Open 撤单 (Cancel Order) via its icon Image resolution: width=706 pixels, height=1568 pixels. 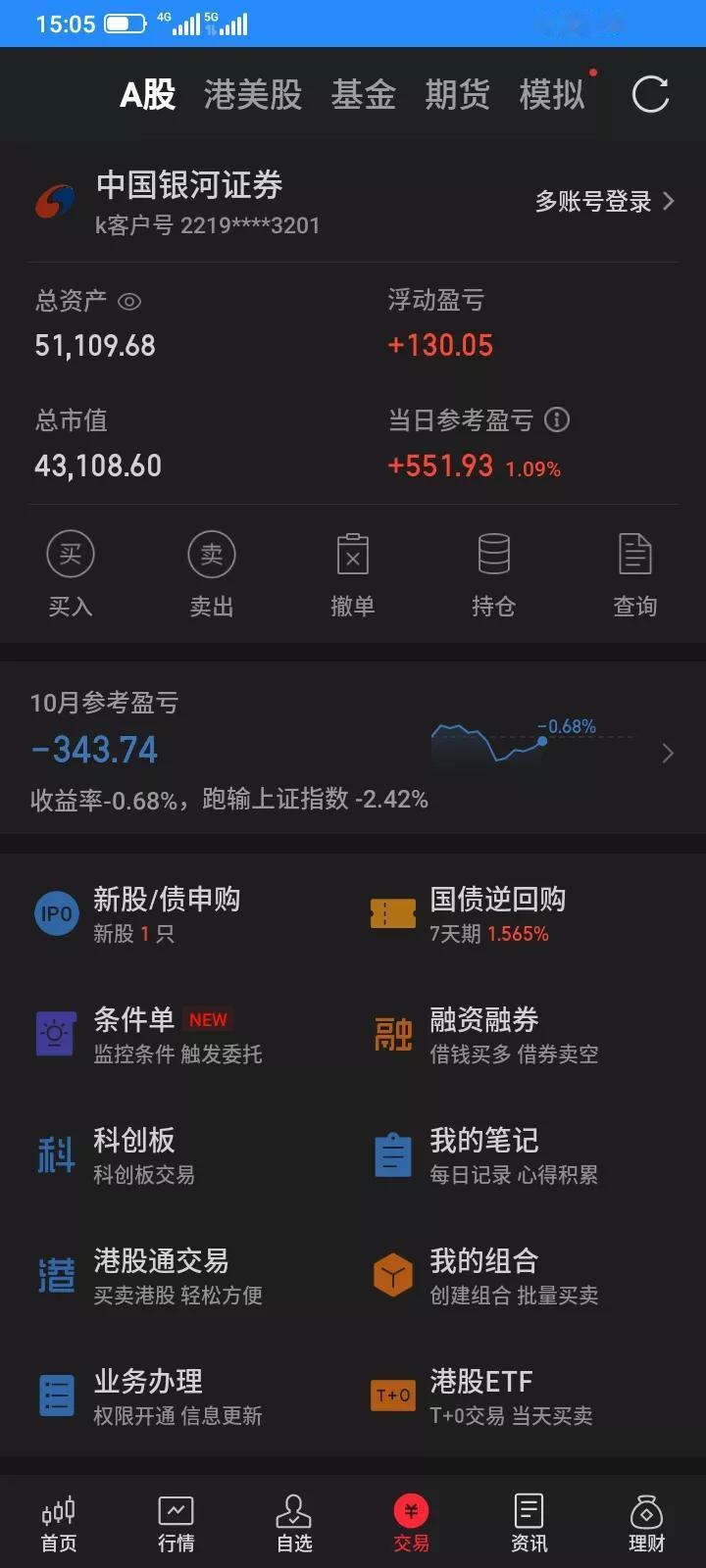coord(352,554)
